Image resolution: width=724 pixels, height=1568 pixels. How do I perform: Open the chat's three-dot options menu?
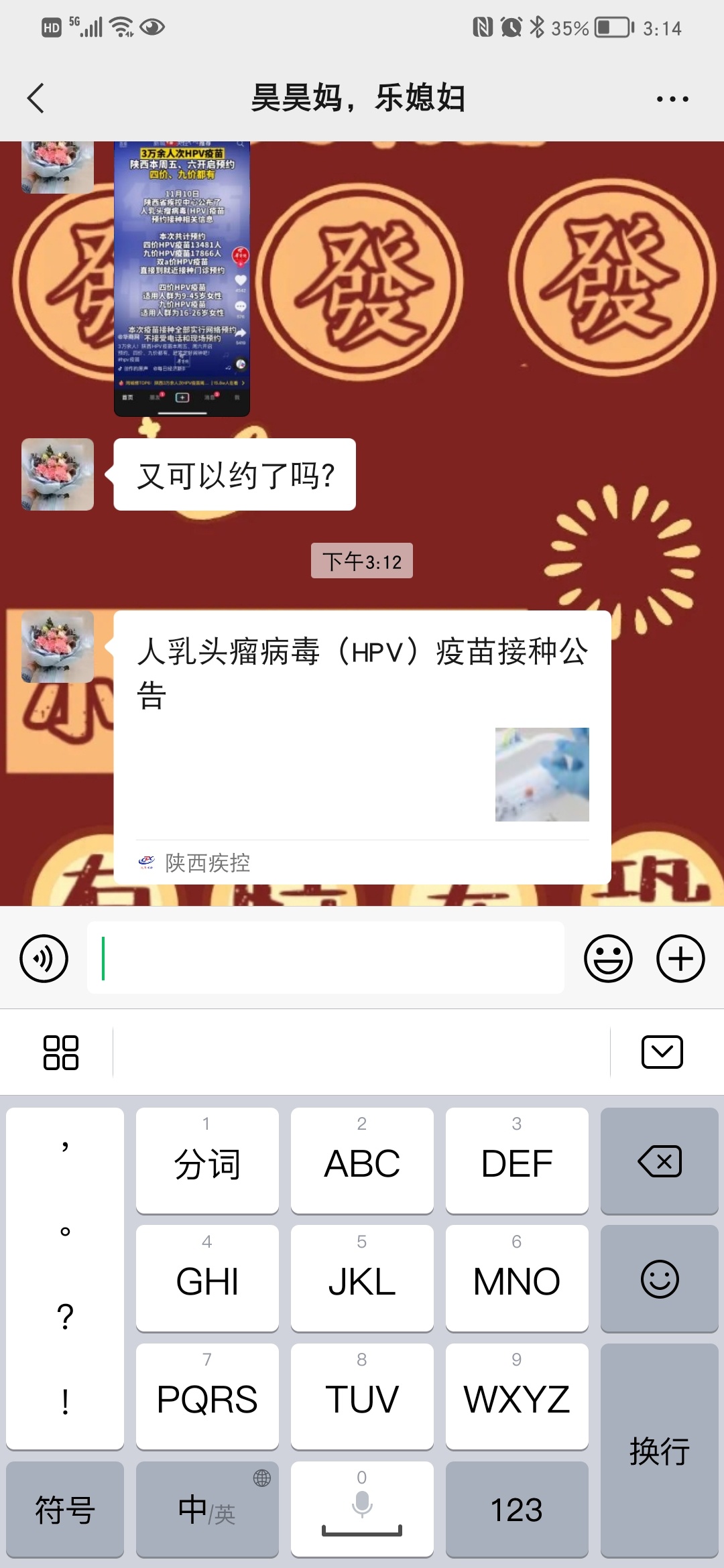(672, 99)
